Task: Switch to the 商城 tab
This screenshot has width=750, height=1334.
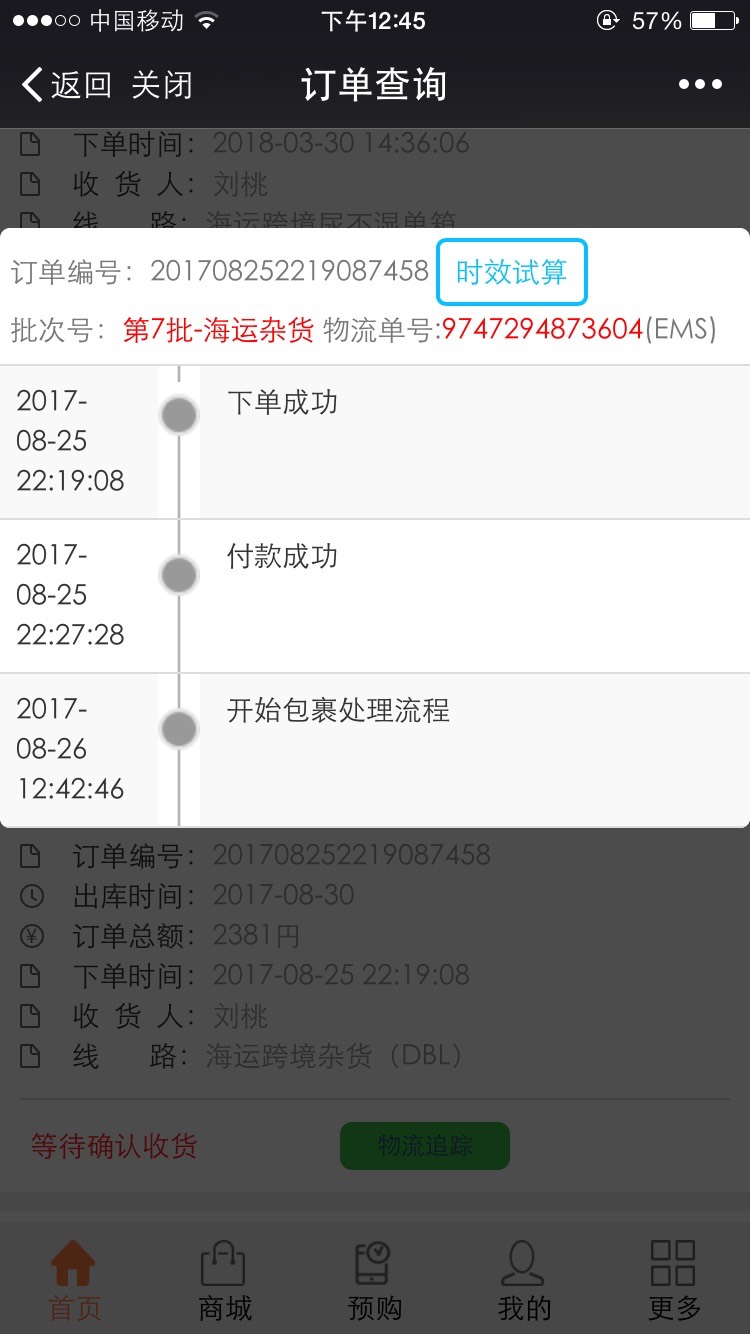Action: (x=225, y=1279)
